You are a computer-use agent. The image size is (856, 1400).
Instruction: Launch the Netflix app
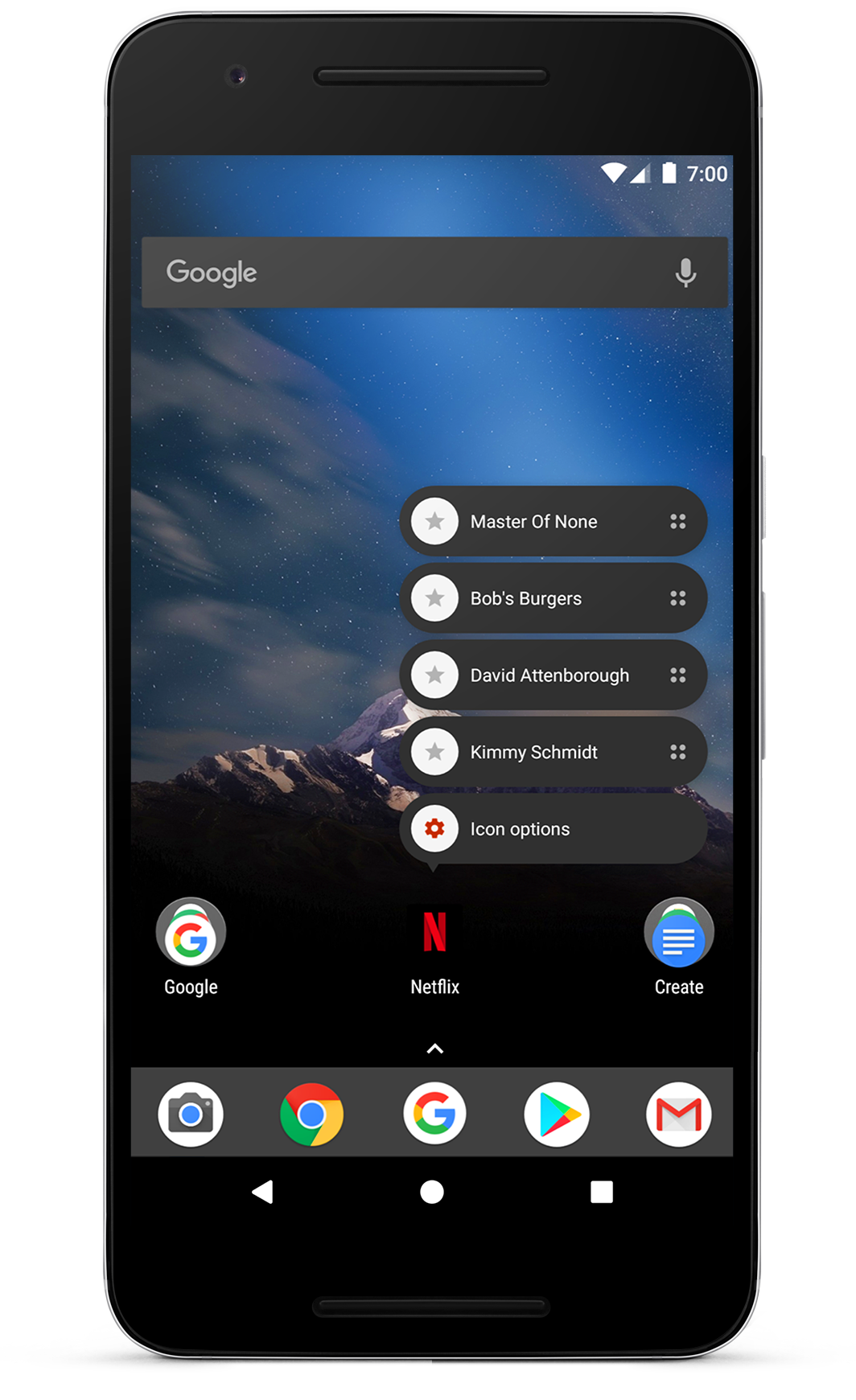point(434,949)
